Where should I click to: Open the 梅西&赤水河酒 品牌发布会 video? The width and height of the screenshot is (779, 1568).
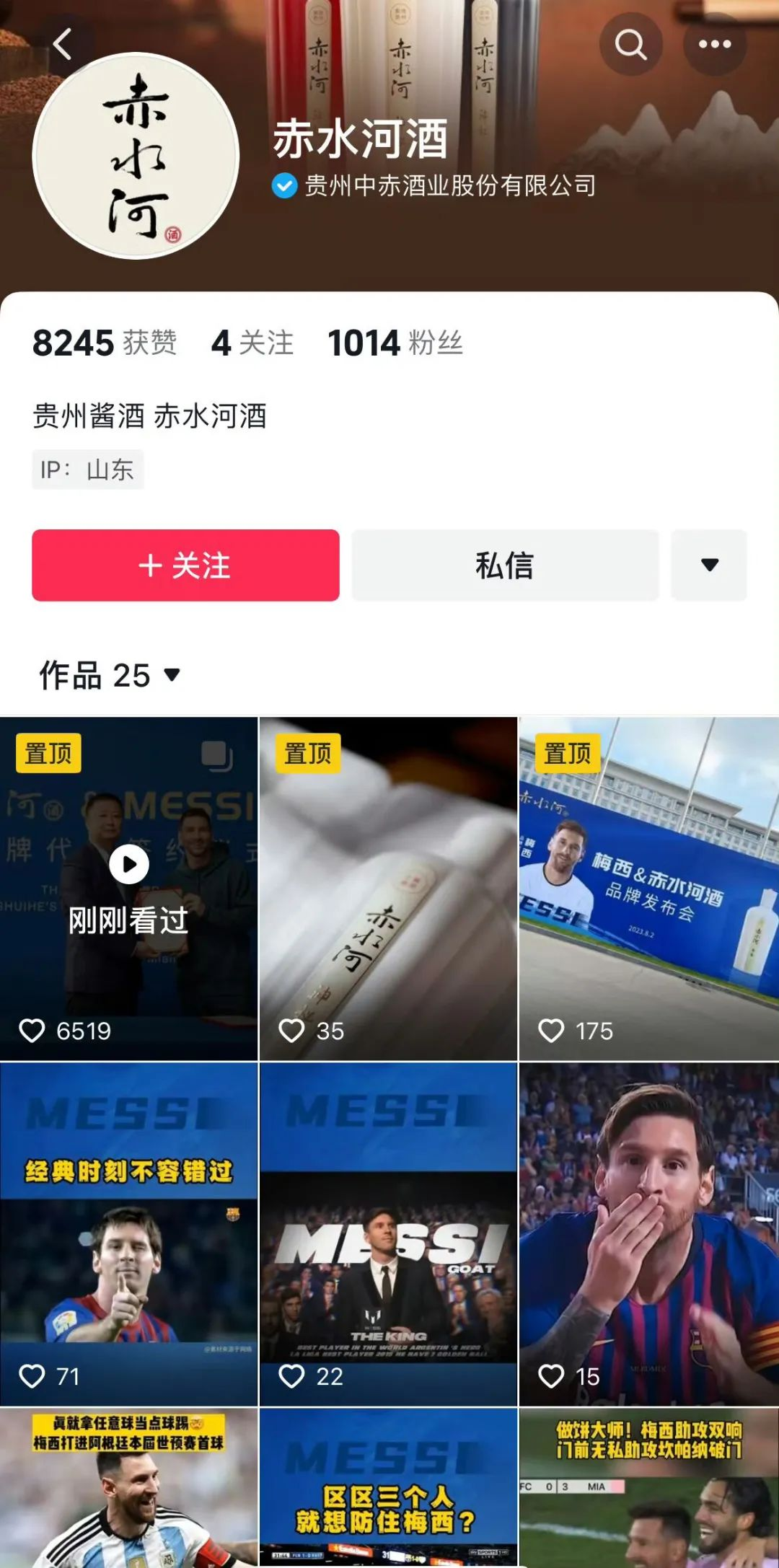click(x=648, y=889)
